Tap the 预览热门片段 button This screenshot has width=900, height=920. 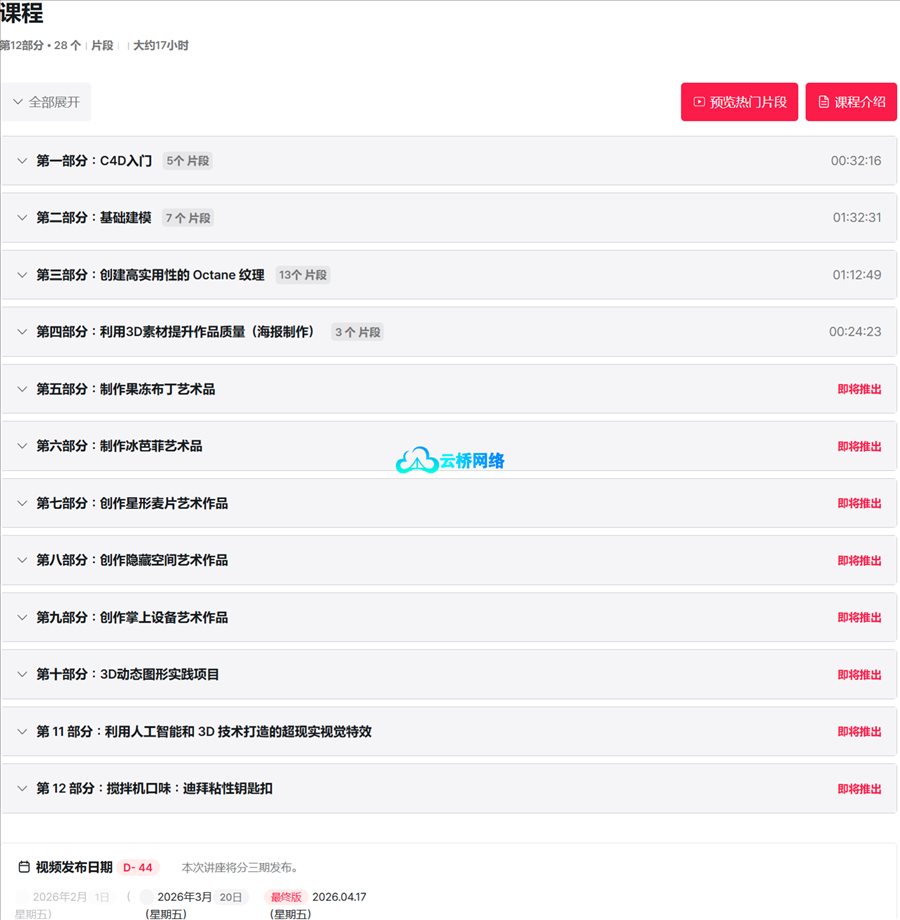point(739,102)
